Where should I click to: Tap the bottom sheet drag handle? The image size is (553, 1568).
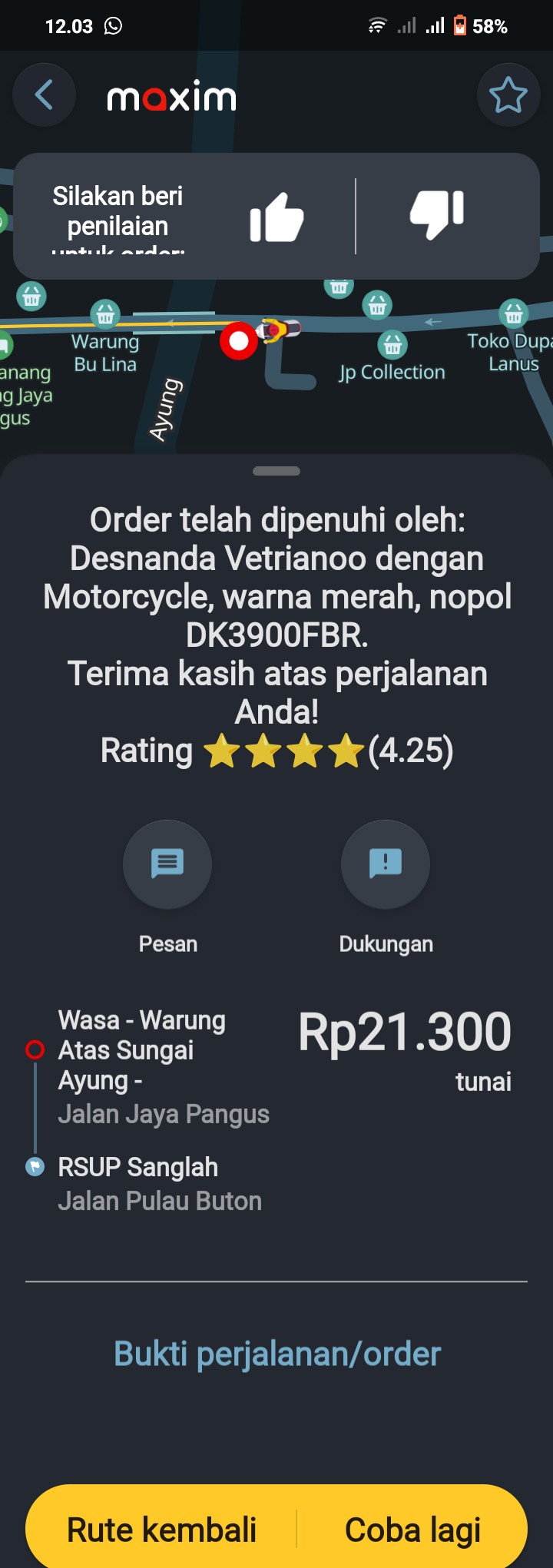tap(276, 471)
